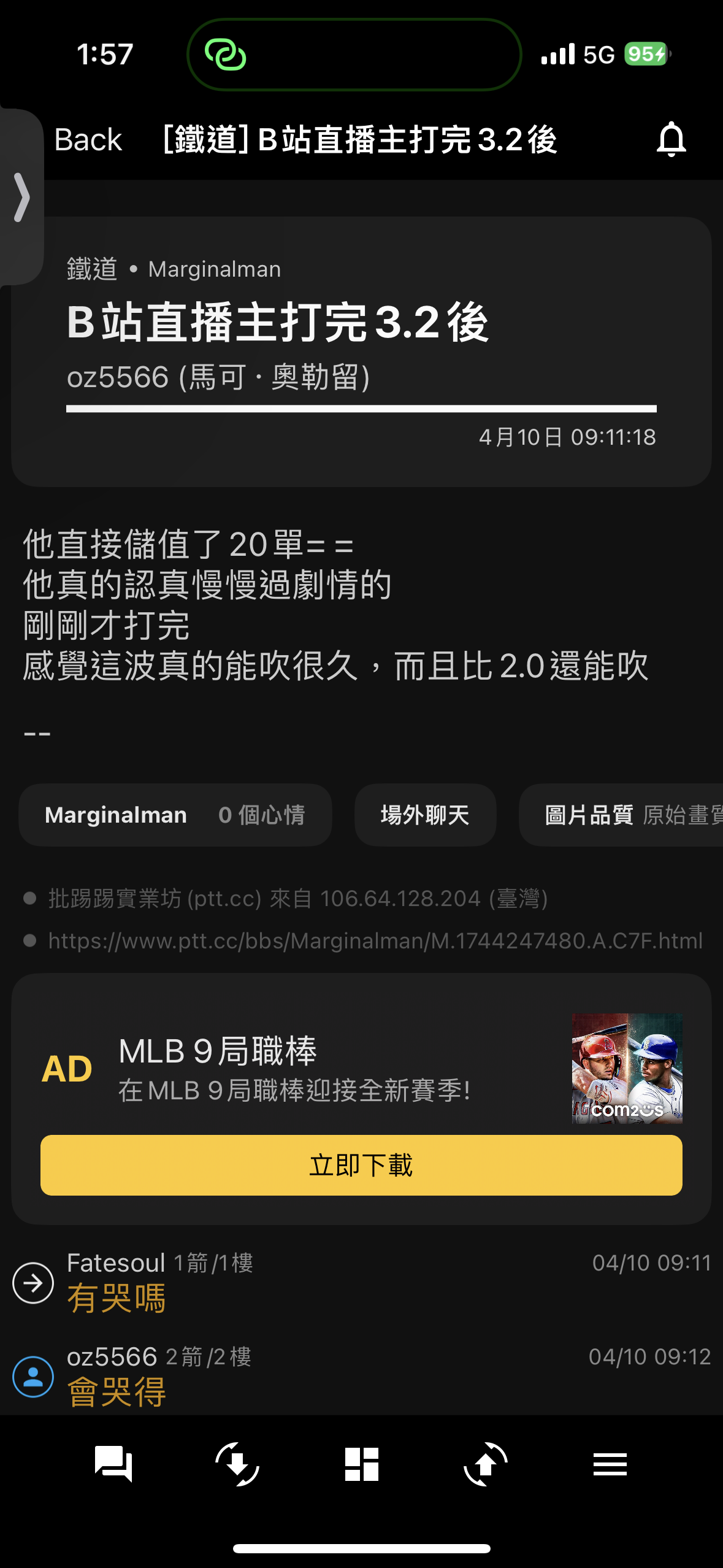Expand the side drawer chevron handle
The width and height of the screenshot is (723, 1568).
[x=22, y=197]
